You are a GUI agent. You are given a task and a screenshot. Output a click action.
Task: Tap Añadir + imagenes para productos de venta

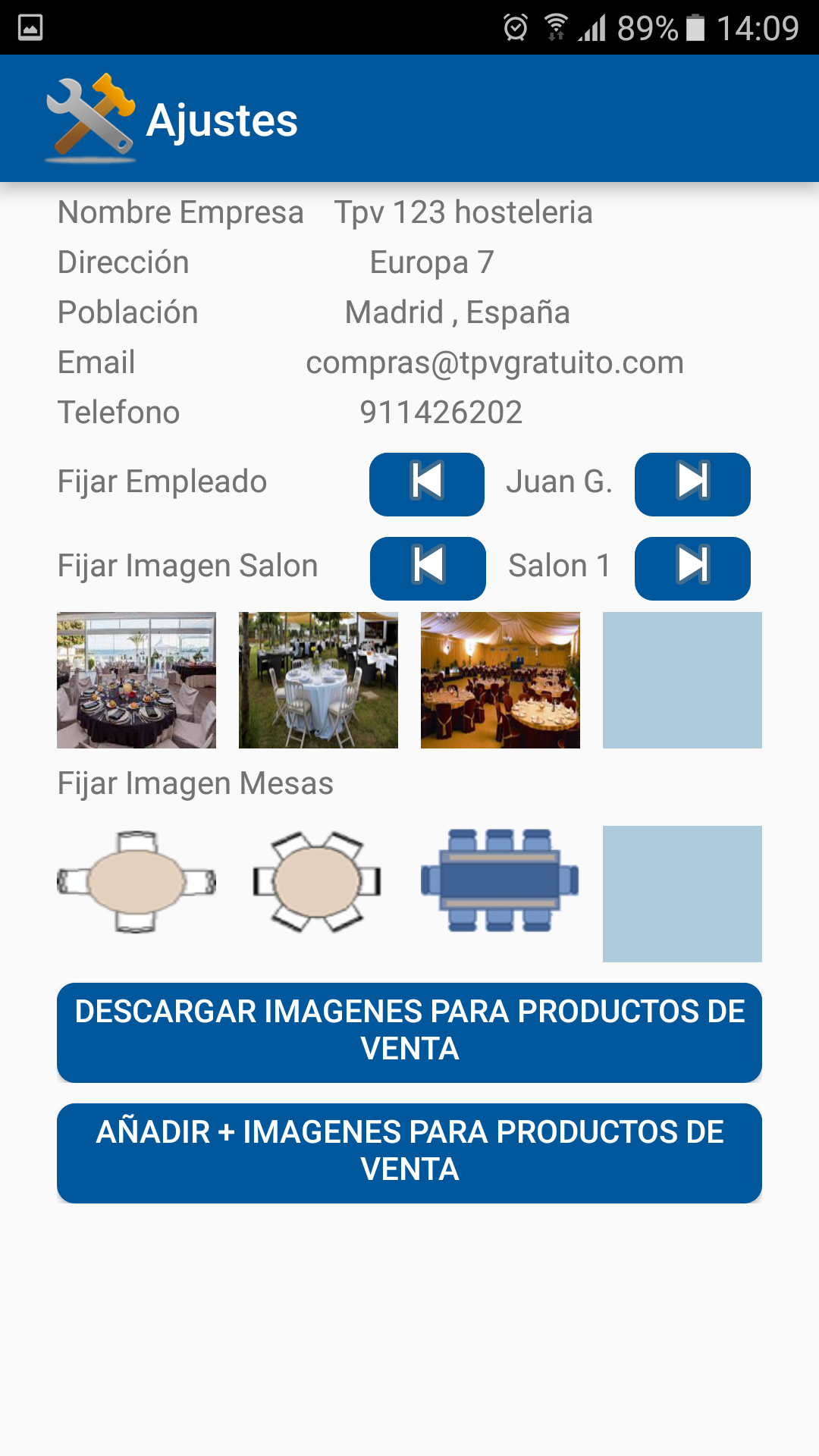pyautogui.click(x=409, y=1152)
